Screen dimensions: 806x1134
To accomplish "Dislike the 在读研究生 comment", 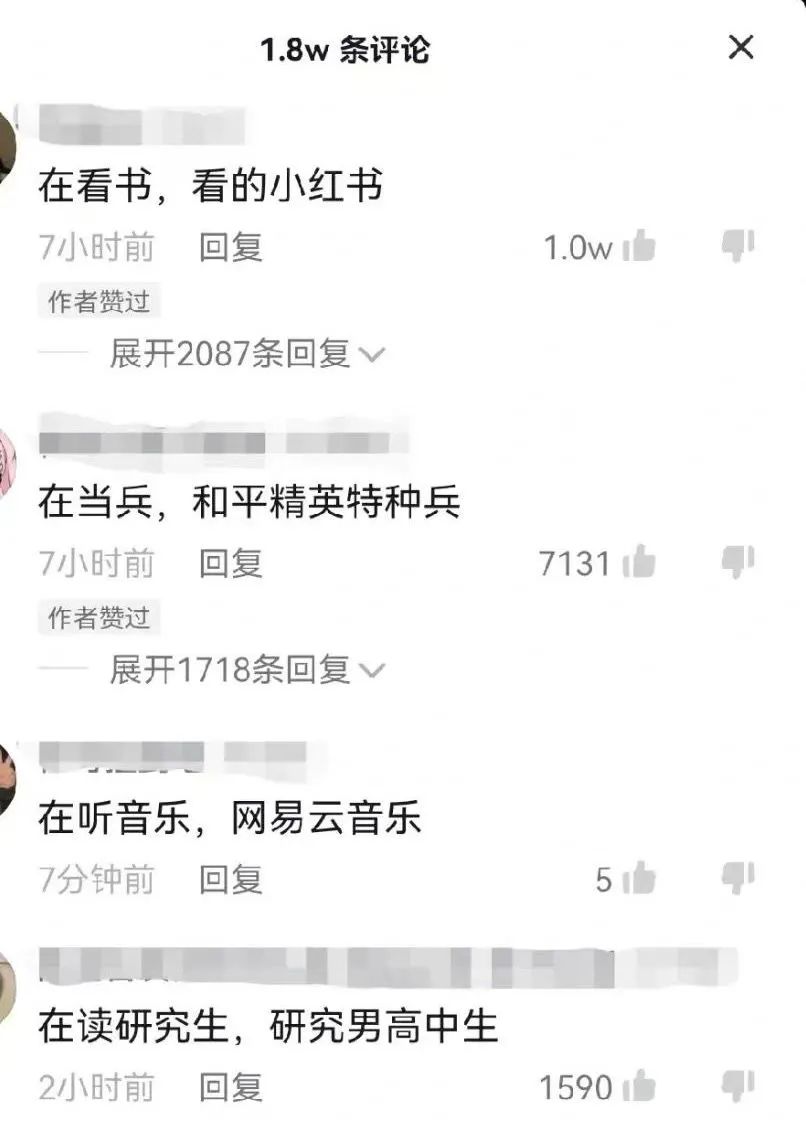I will point(738,1086).
